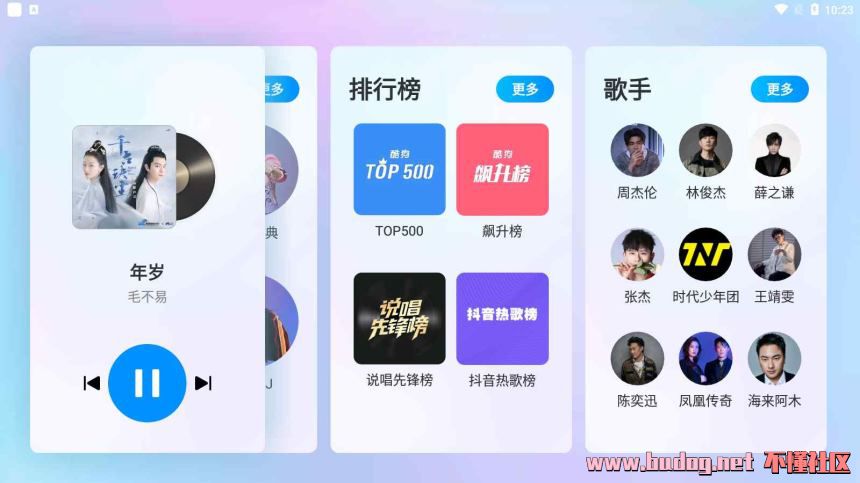Open singer 林俊杰

coord(706,151)
